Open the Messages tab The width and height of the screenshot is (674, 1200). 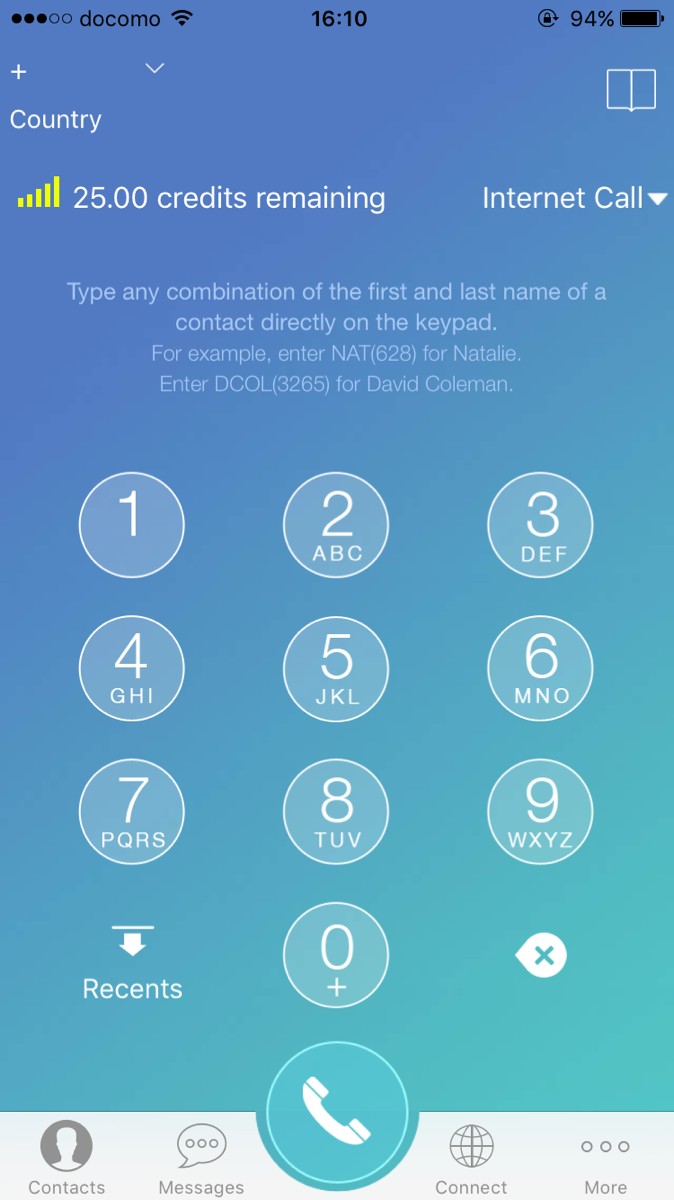201,1158
